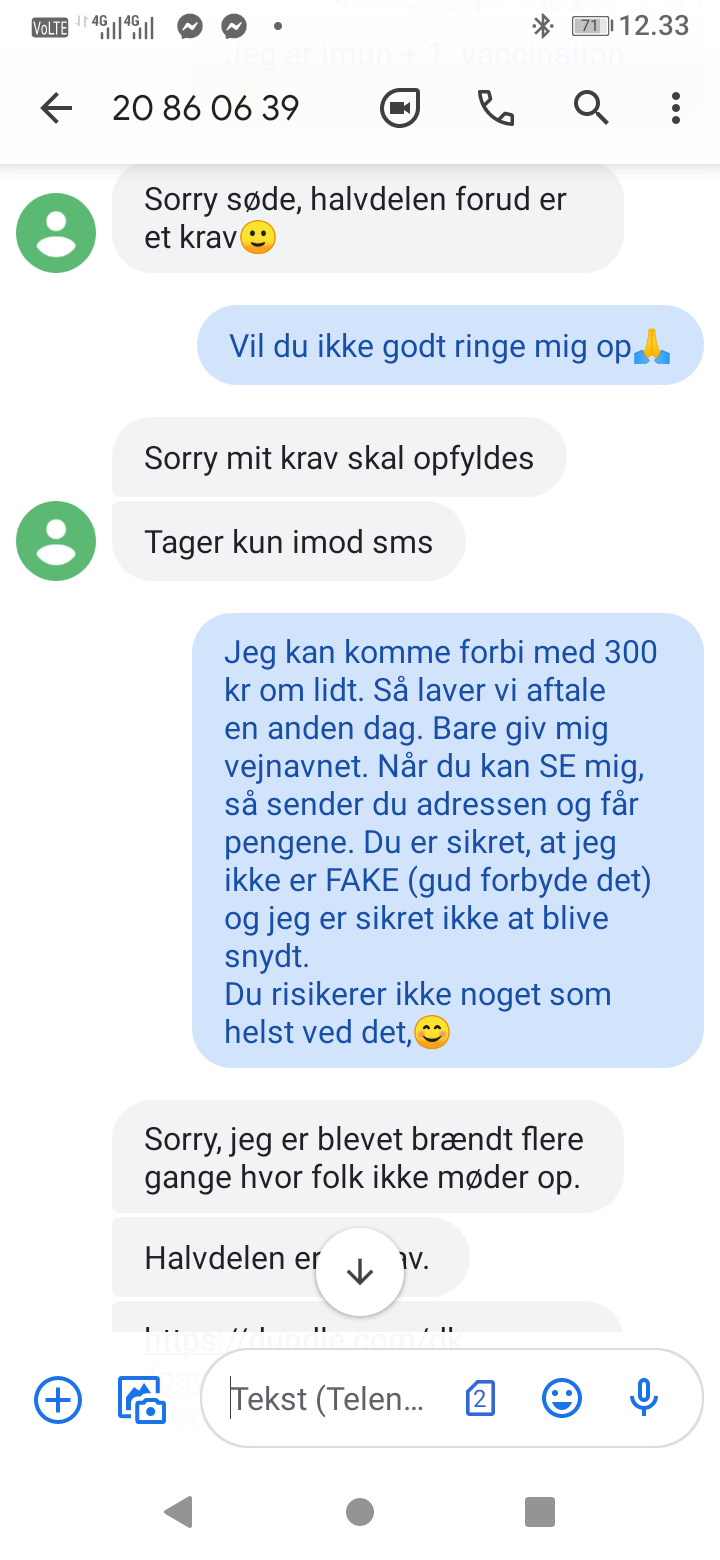
Task: Call 20 86 06 39 by phone
Action: [x=496, y=108]
